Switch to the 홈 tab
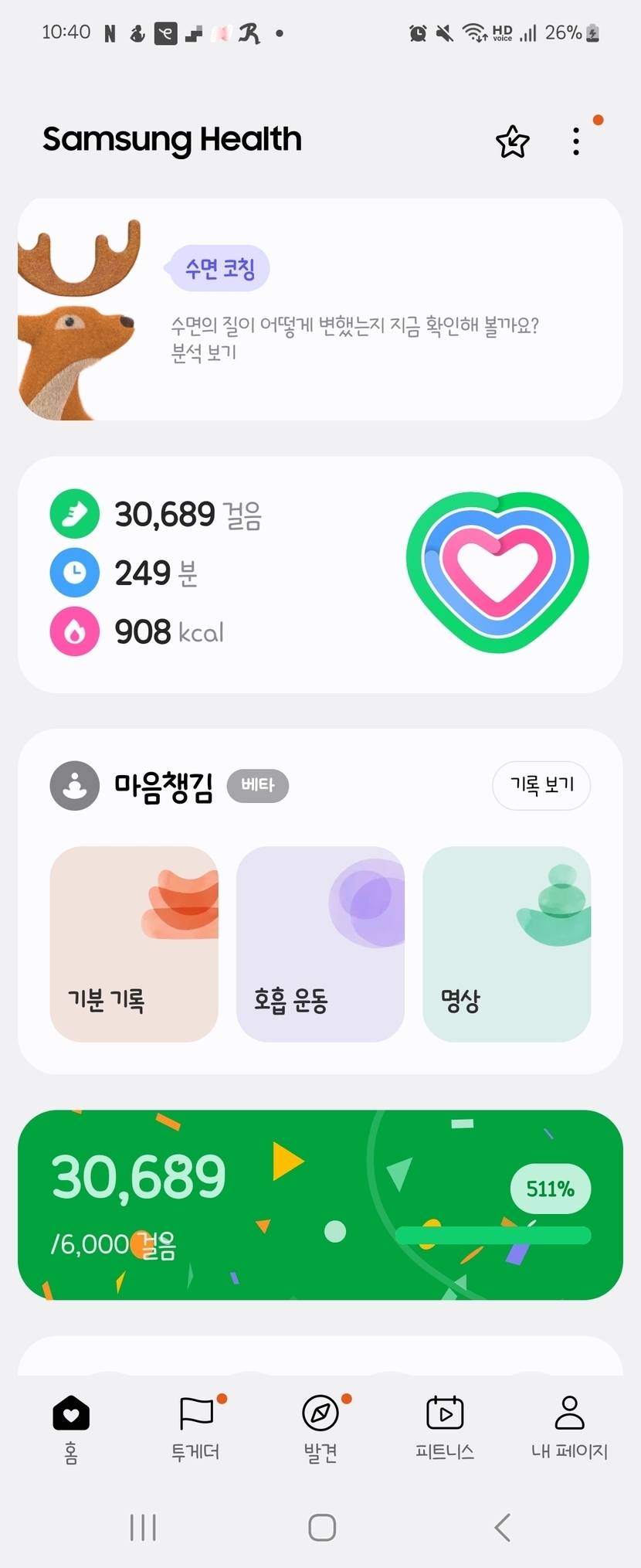This screenshot has width=641, height=1568. pos(71,1428)
